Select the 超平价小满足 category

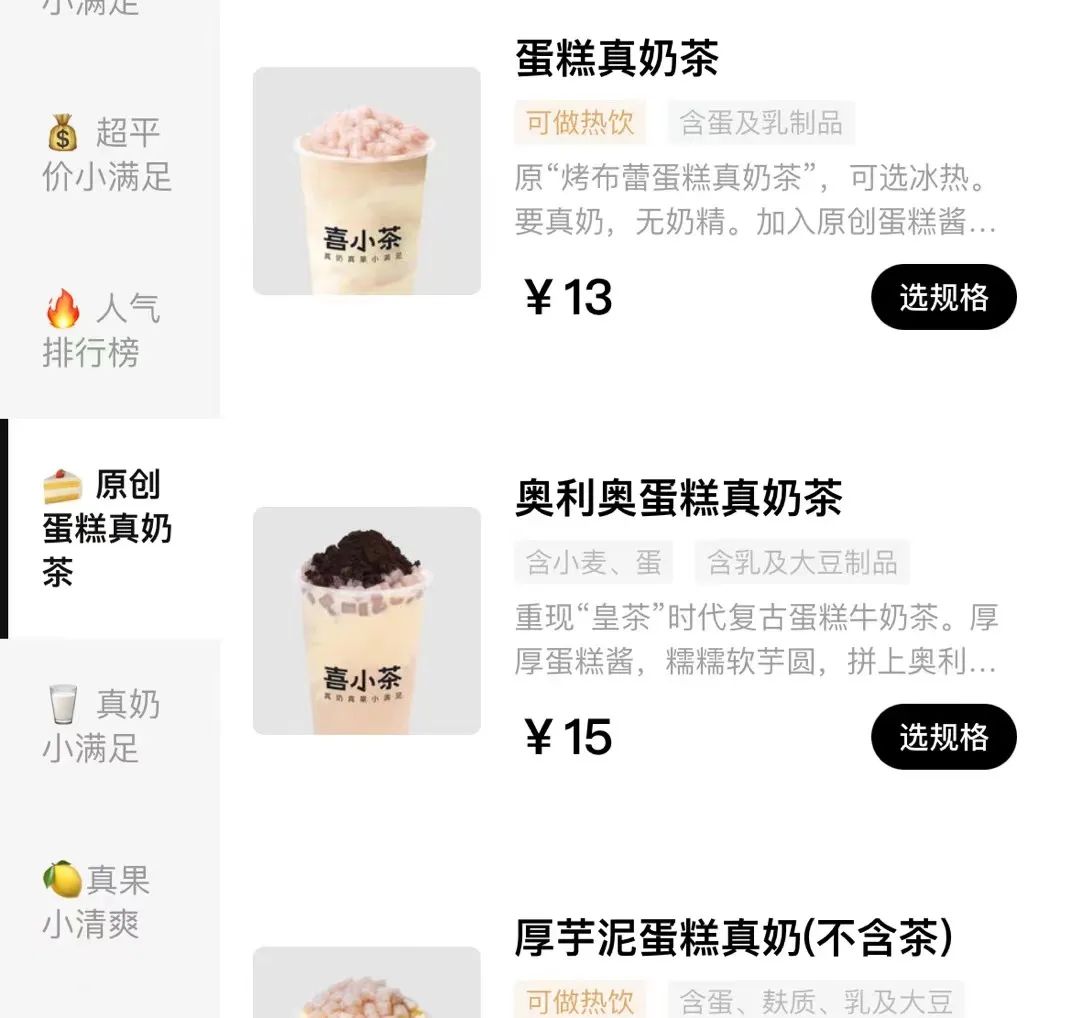(109, 154)
